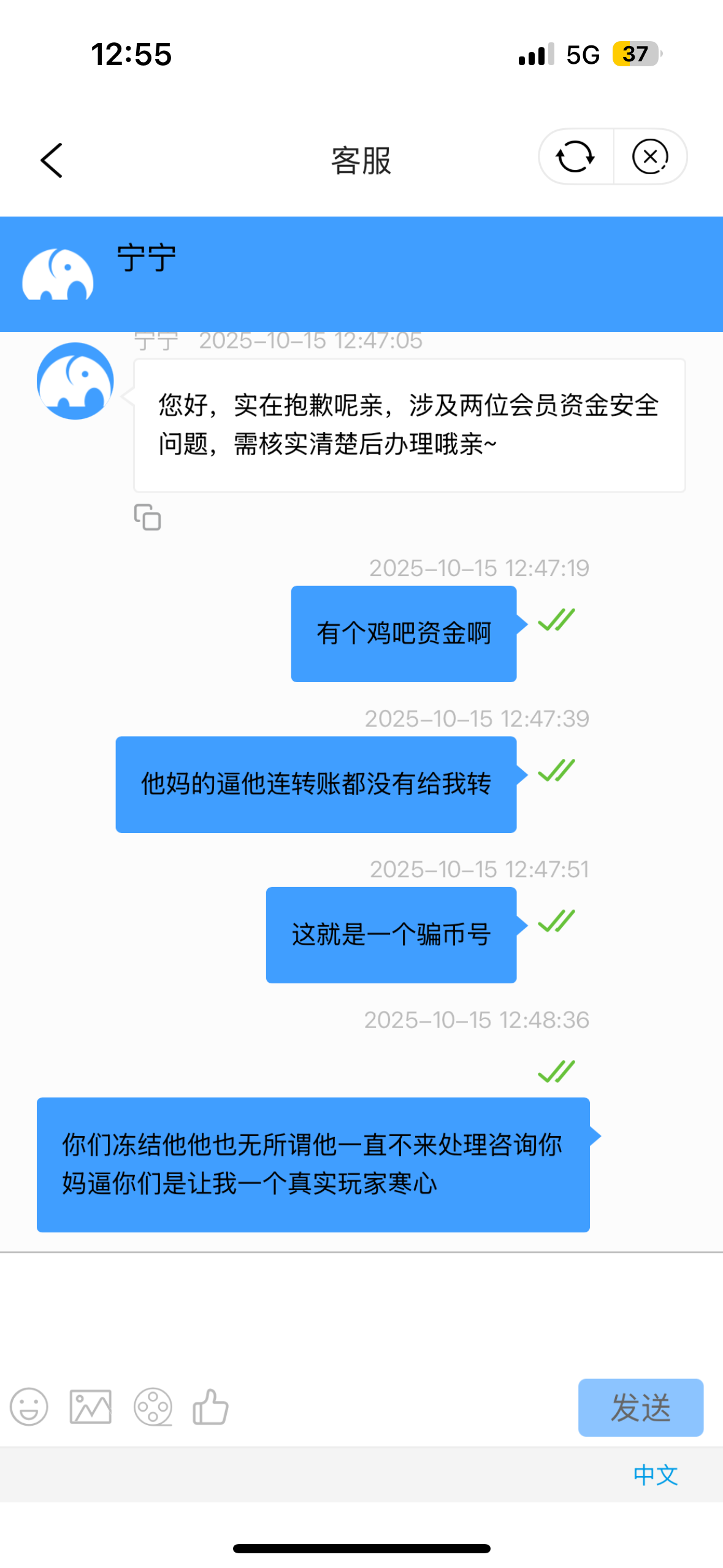Screen dimensions: 723x1568
Task: Rate the service with the thumbs-up icon
Action: point(210,1407)
